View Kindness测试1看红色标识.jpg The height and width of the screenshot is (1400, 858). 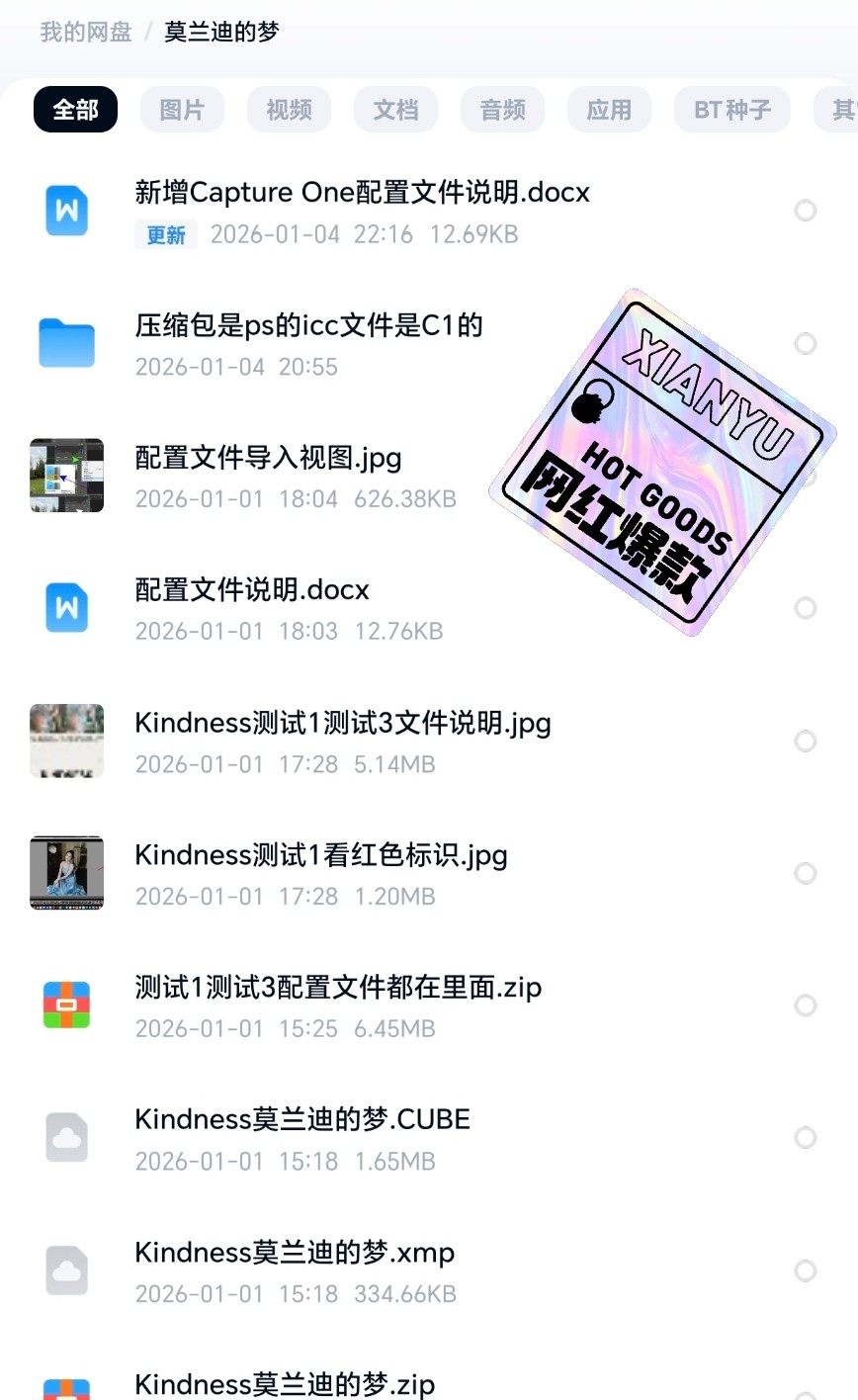[320, 855]
